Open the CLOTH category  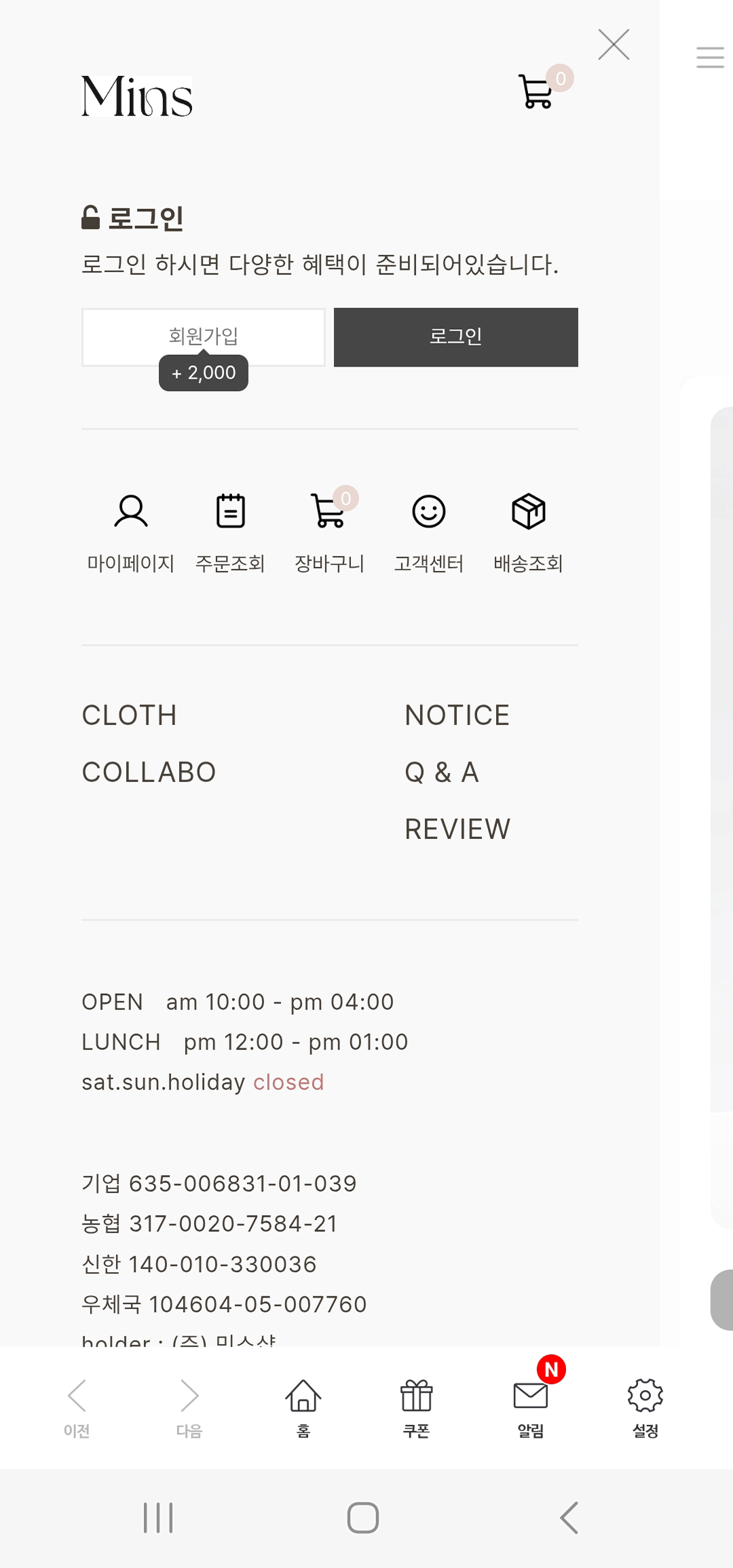pyautogui.click(x=130, y=715)
